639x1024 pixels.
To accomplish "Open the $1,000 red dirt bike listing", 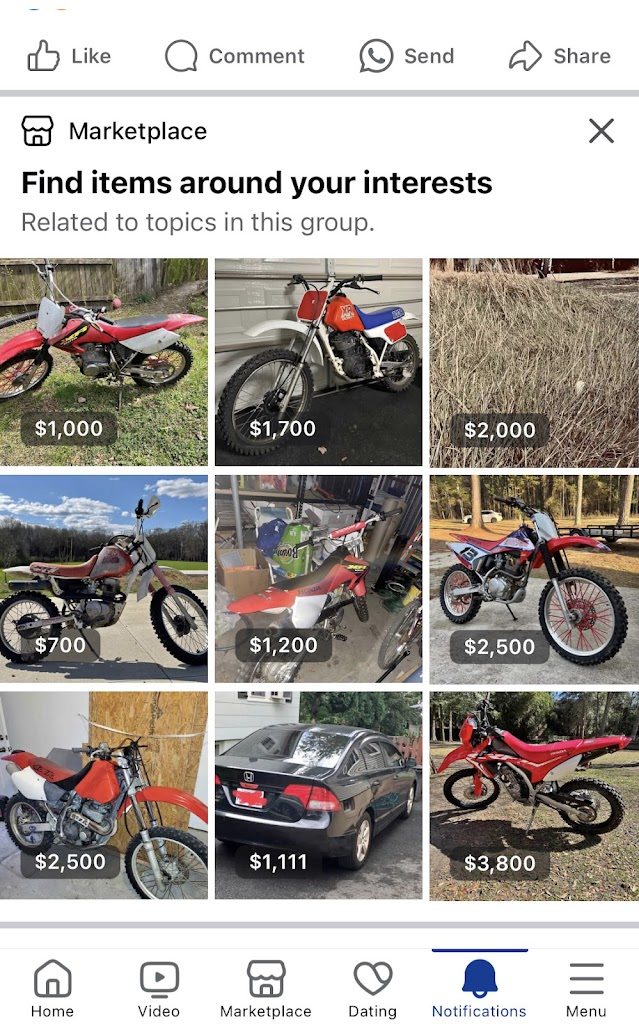I will (x=104, y=362).
